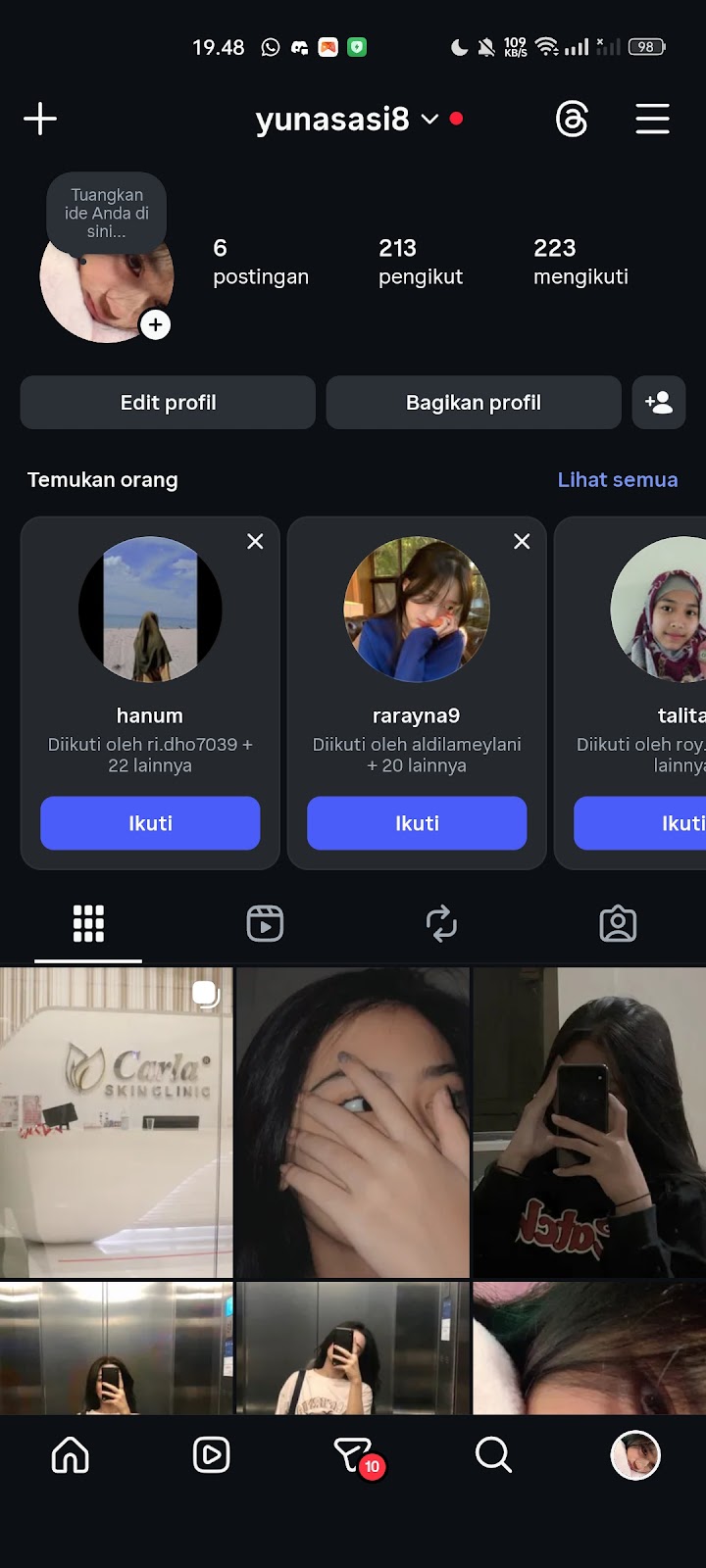Follow rarayna9 with Ikuti button
Viewport: 706px width, 1568px height.
click(x=417, y=823)
